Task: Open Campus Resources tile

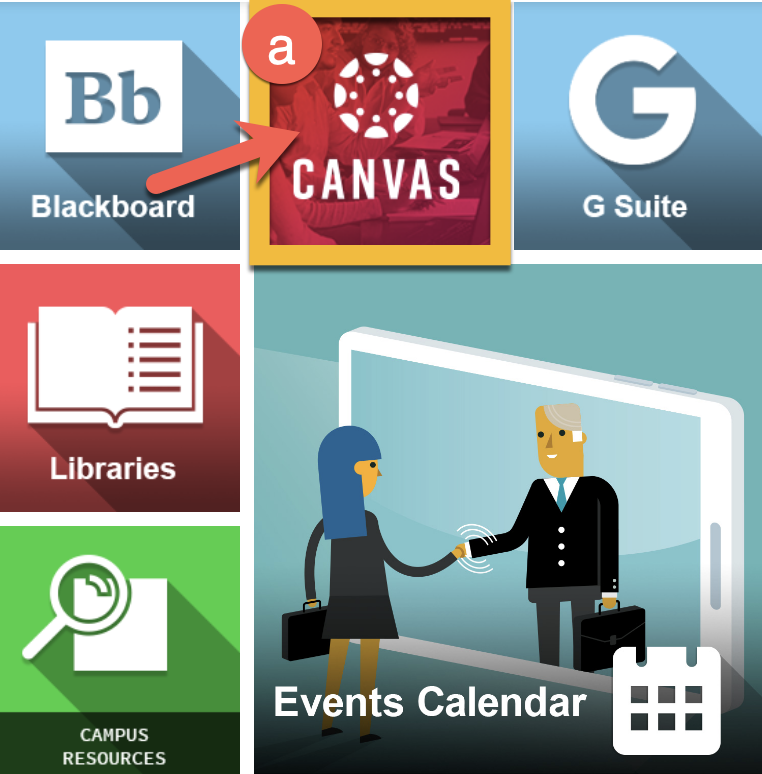Action: point(115,650)
